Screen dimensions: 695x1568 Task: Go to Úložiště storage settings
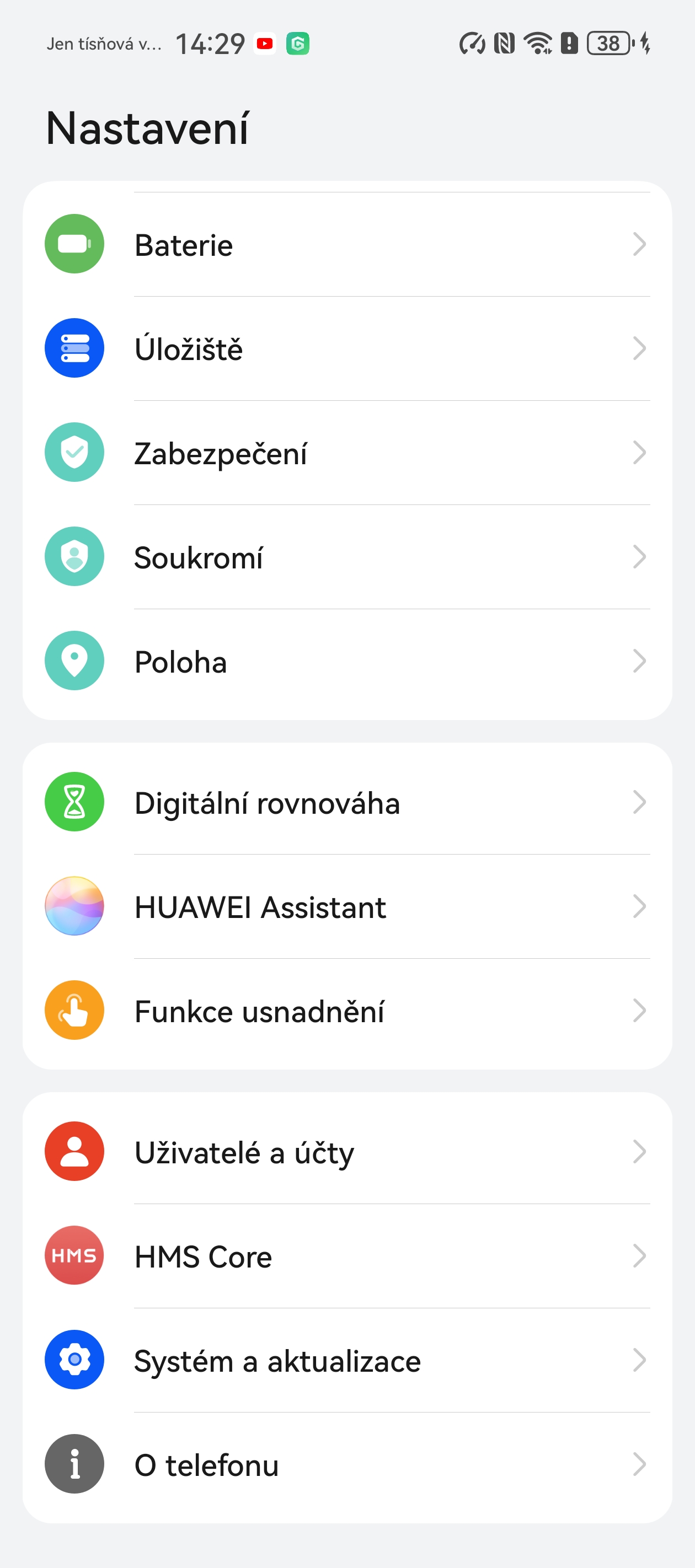point(347,349)
